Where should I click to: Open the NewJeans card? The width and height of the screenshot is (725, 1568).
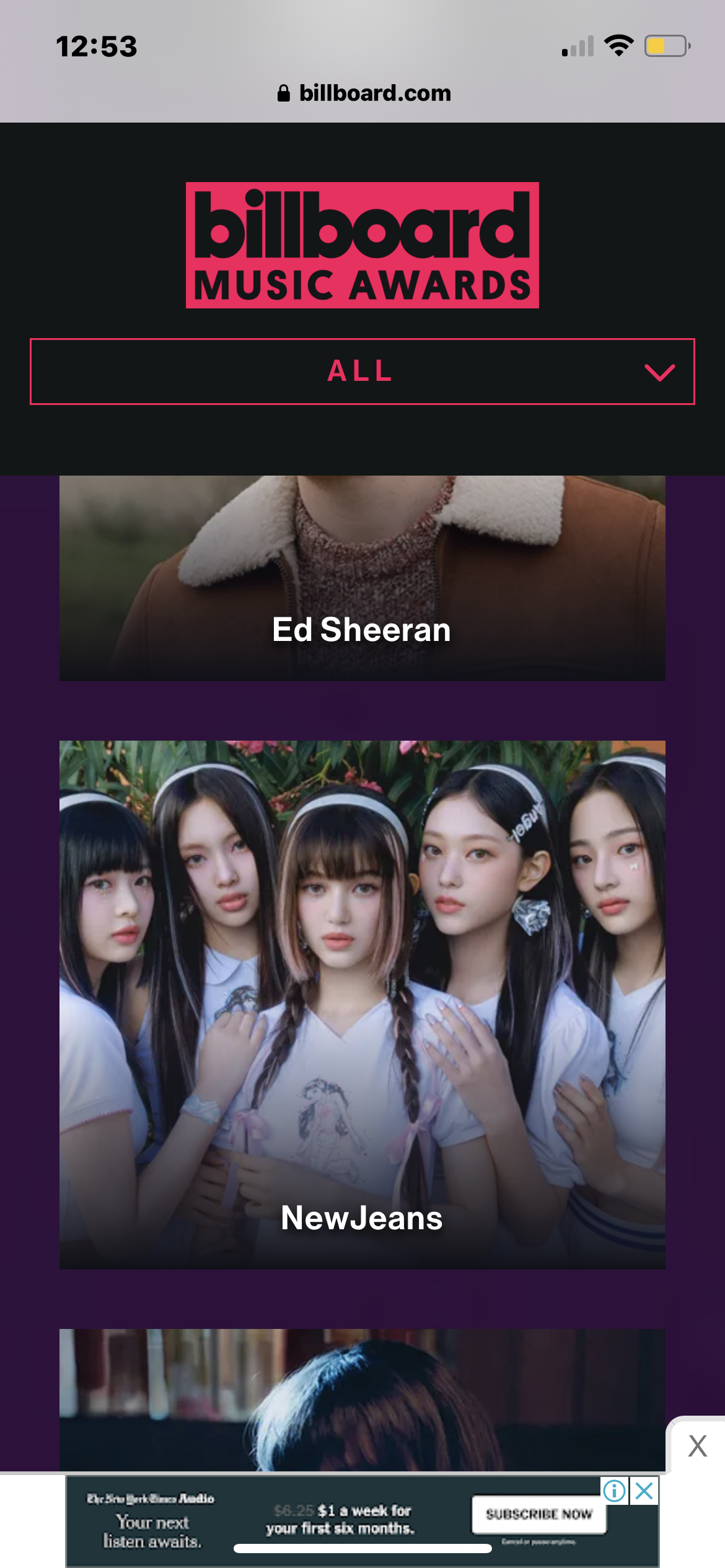pyautogui.click(x=362, y=1003)
